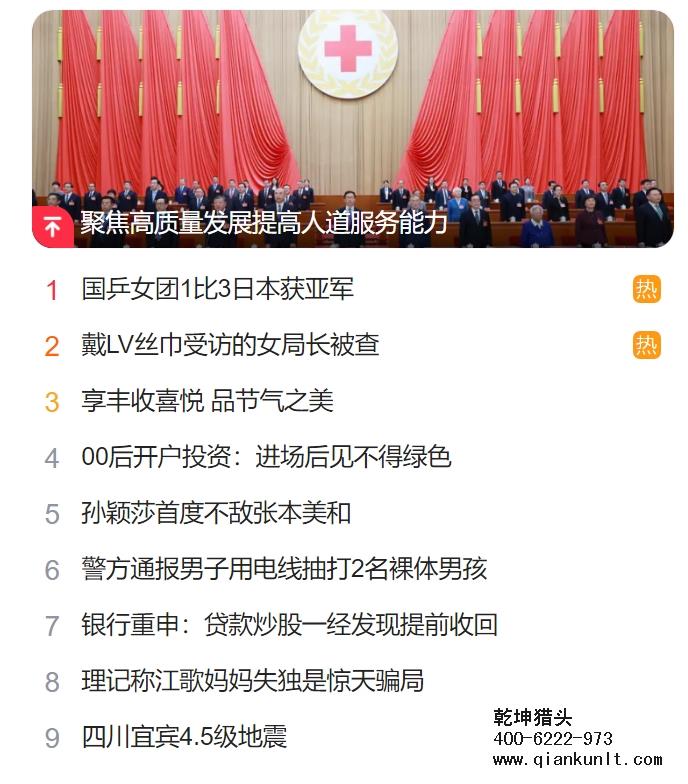Screen dimensions: 688x784
Task: Open the story 孙颖莎首度不敌张本美和
Action: coord(216,514)
